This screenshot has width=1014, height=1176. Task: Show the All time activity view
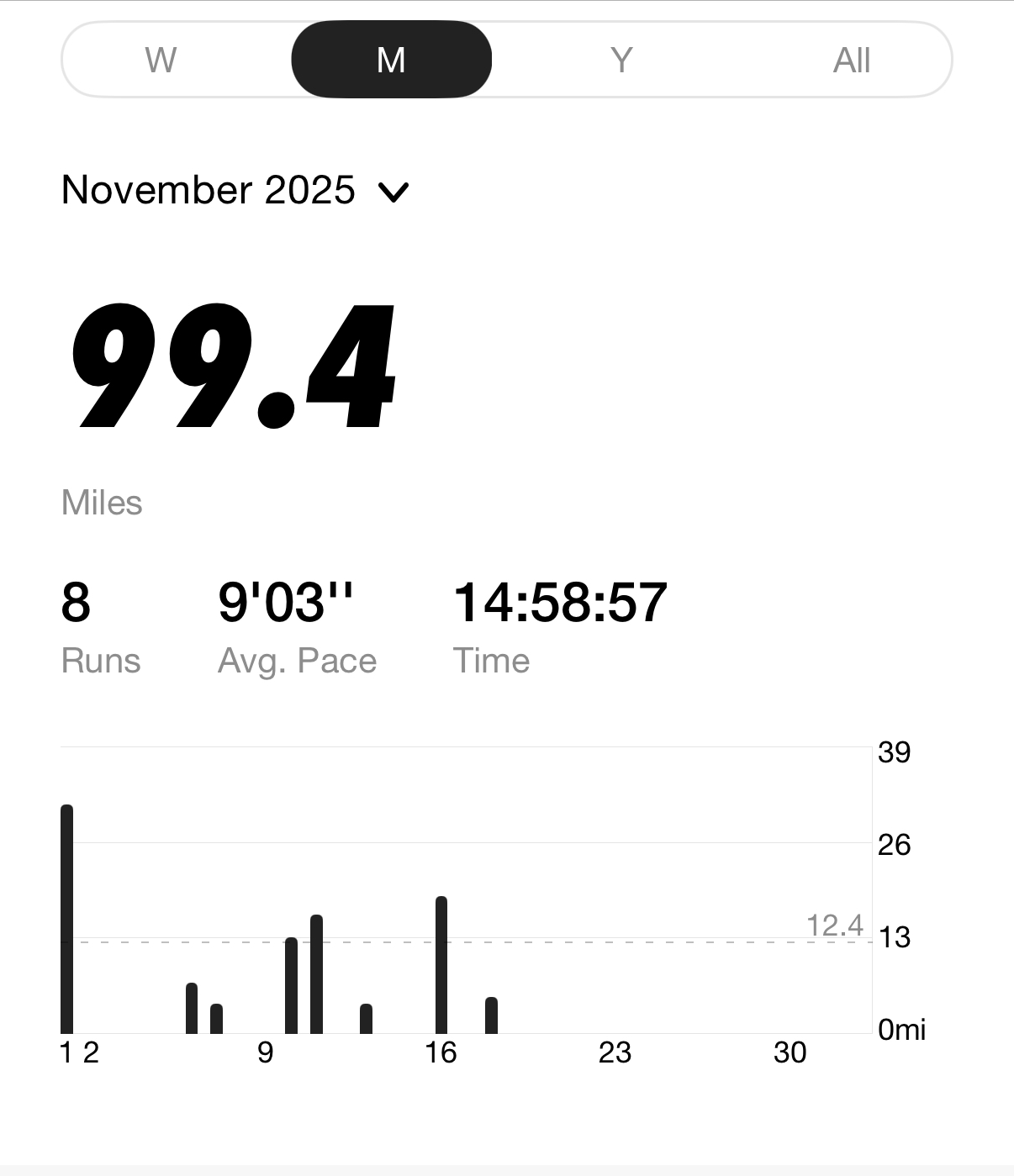tap(851, 61)
